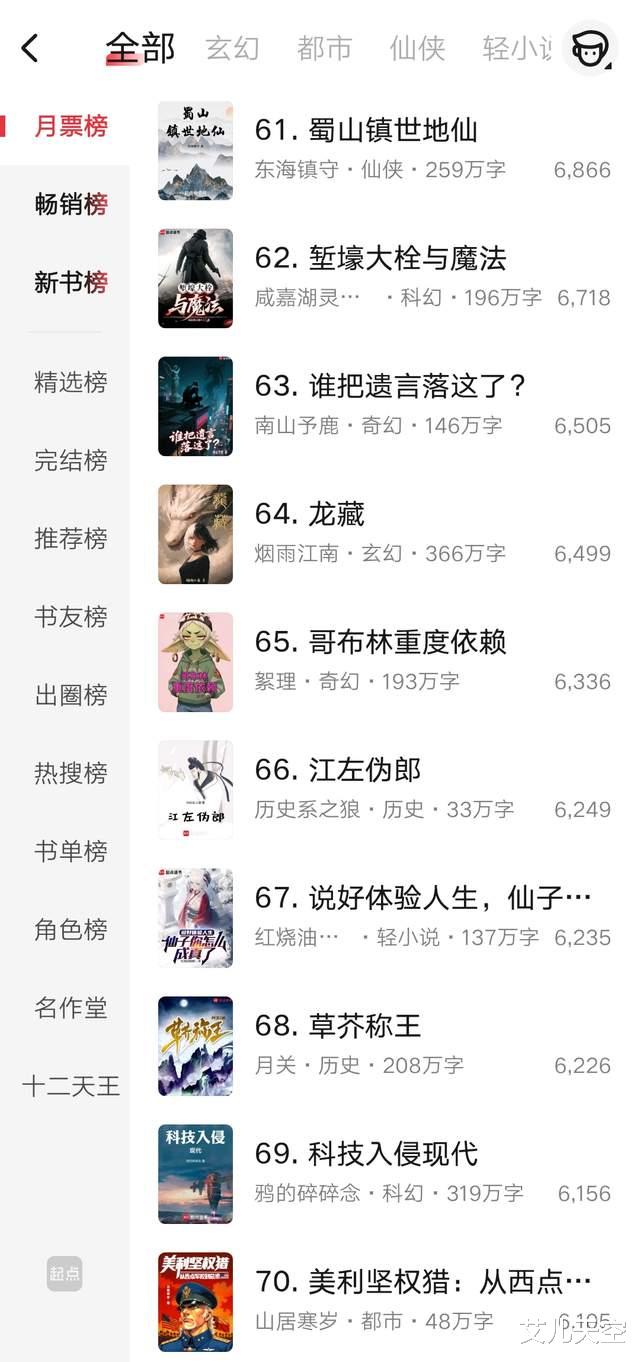The image size is (640, 1362).
Task: Switch to the 玄幻 category tab
Action: pyautogui.click(x=233, y=48)
